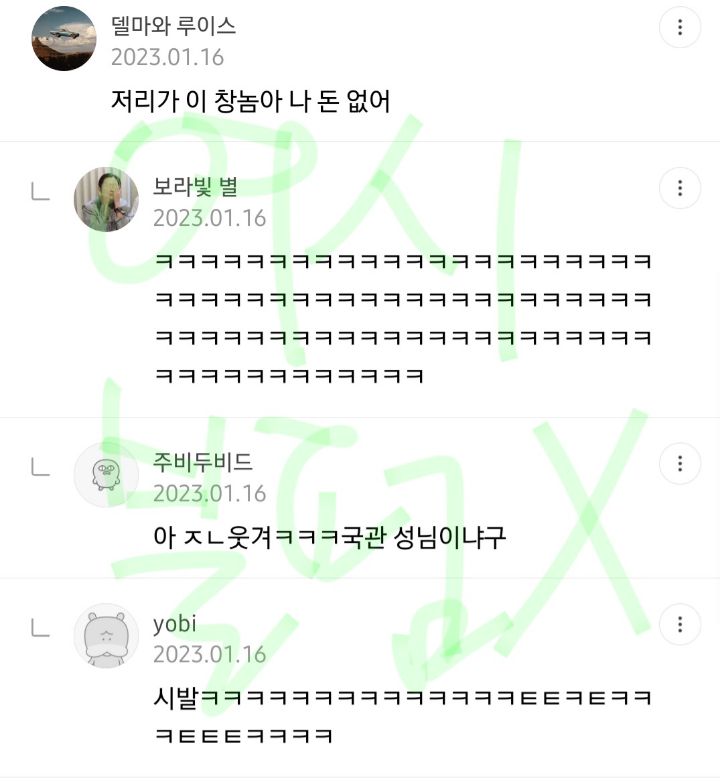The width and height of the screenshot is (720, 782).
Task: Open the profile via 델마와 루이스 nickname
Action: (x=173, y=25)
